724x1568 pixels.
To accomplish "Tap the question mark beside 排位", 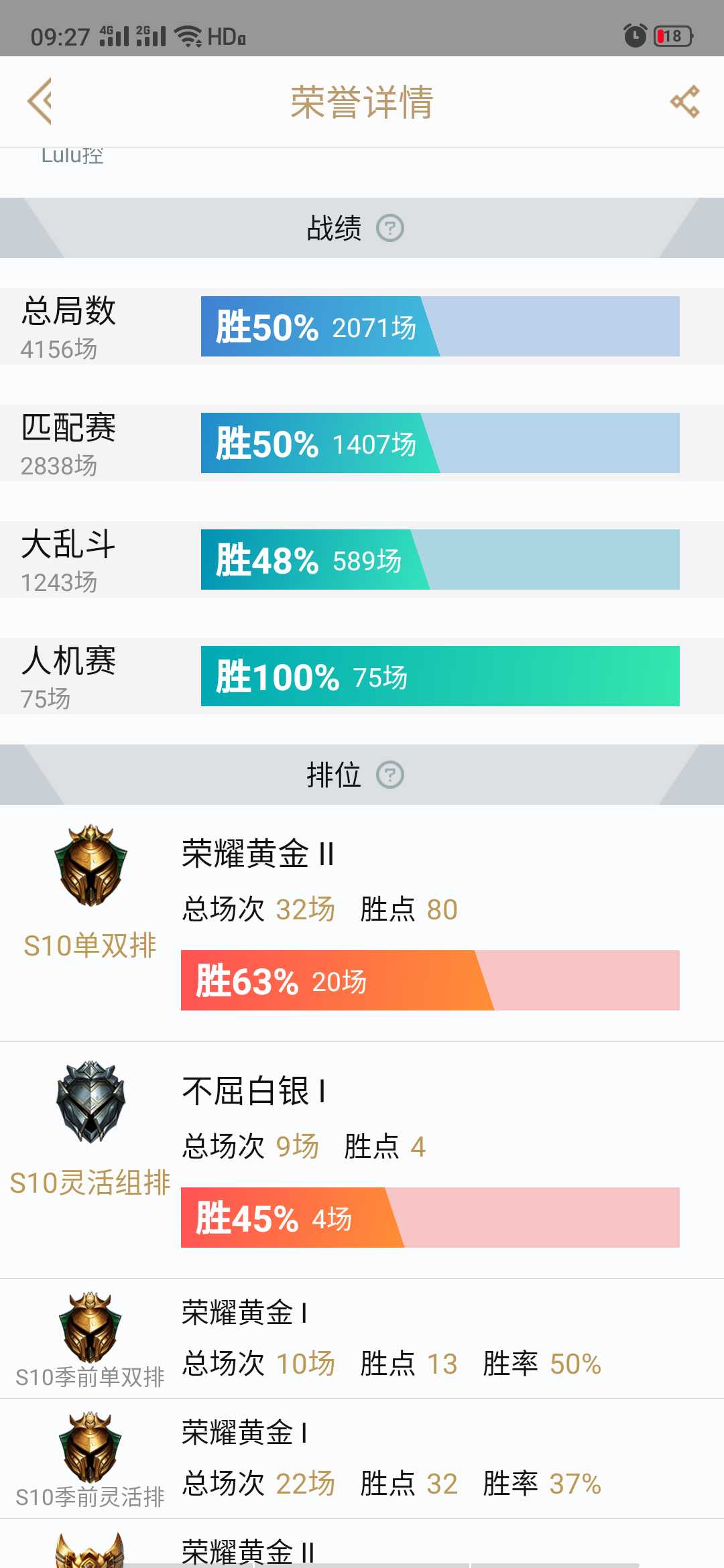I will pos(390,775).
